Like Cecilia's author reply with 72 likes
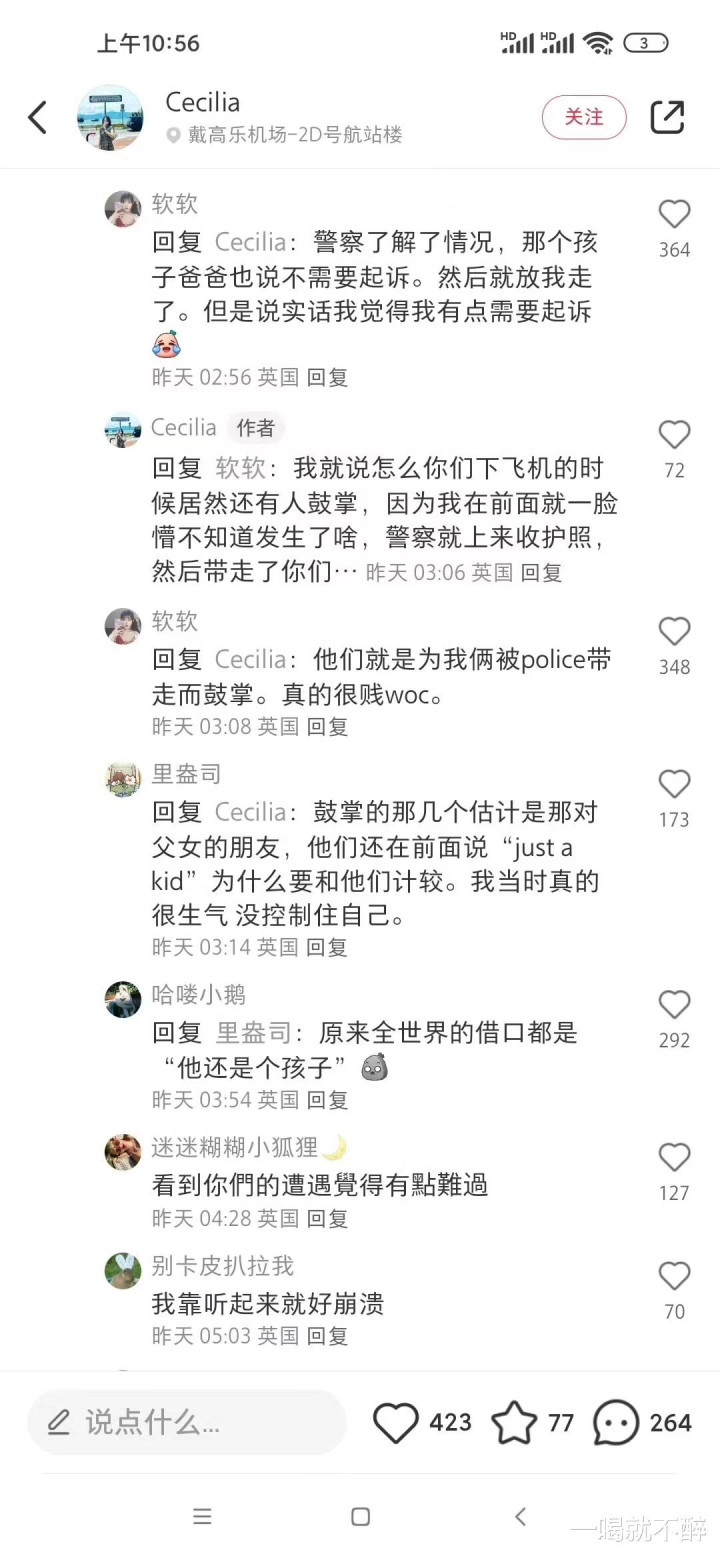 [675, 435]
